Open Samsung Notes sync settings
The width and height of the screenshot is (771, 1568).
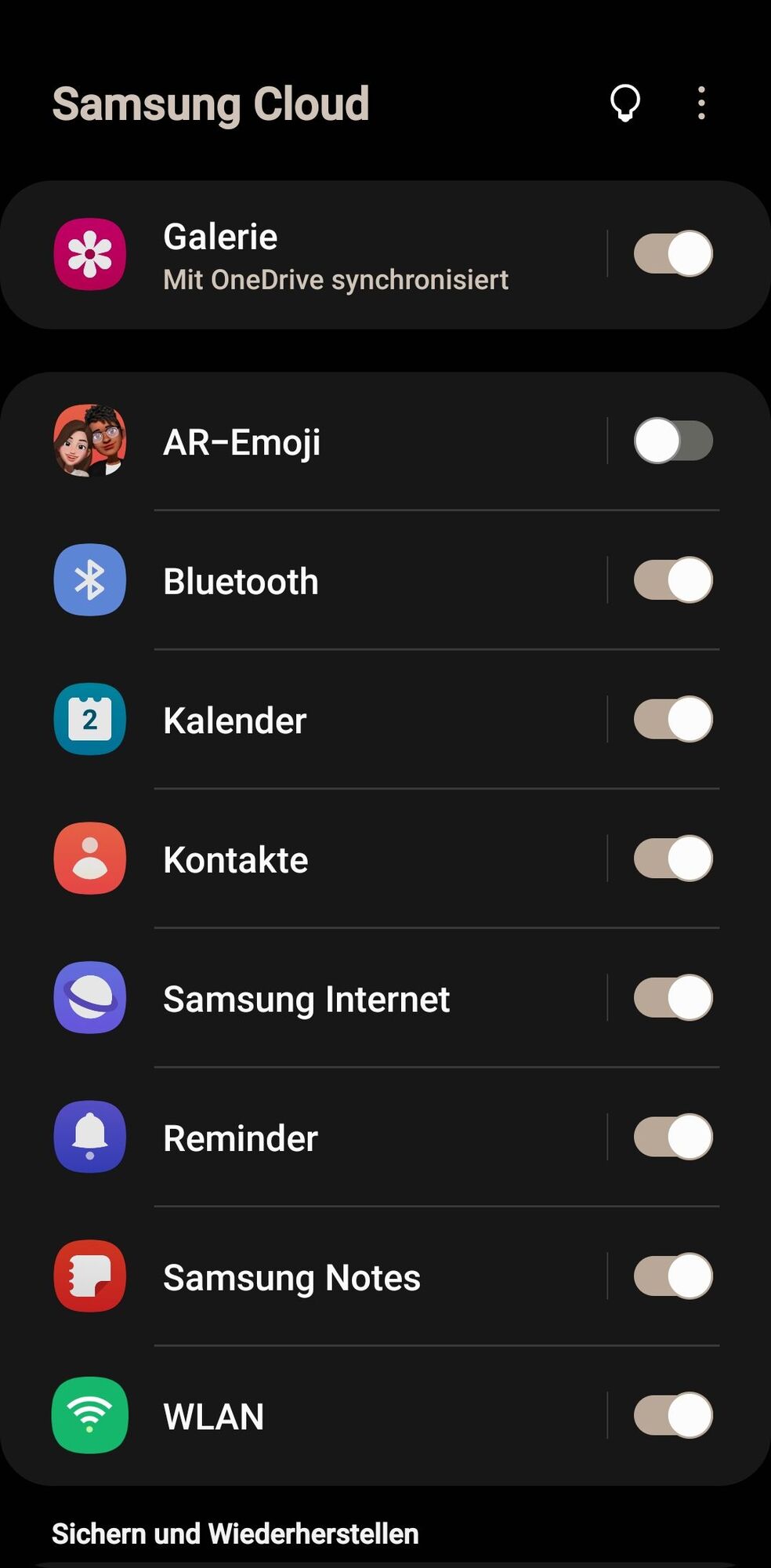(313, 1277)
